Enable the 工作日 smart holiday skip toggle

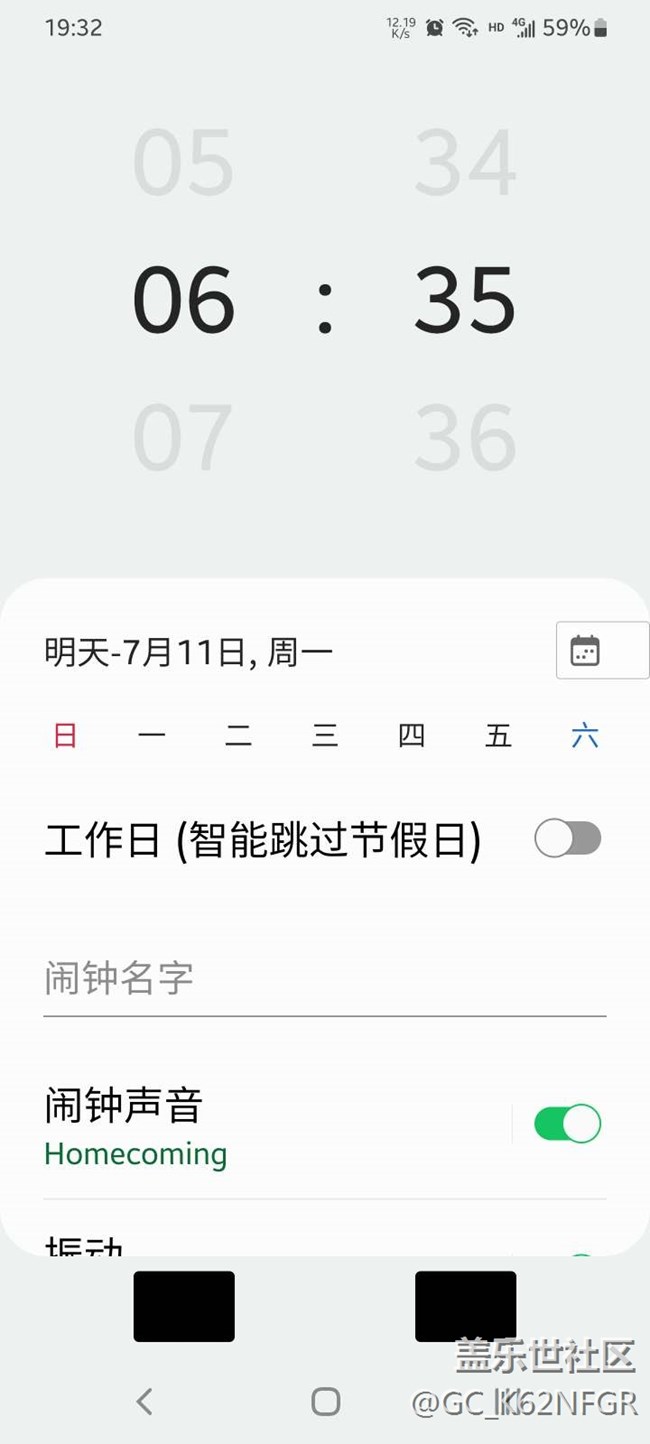[x=567, y=839]
